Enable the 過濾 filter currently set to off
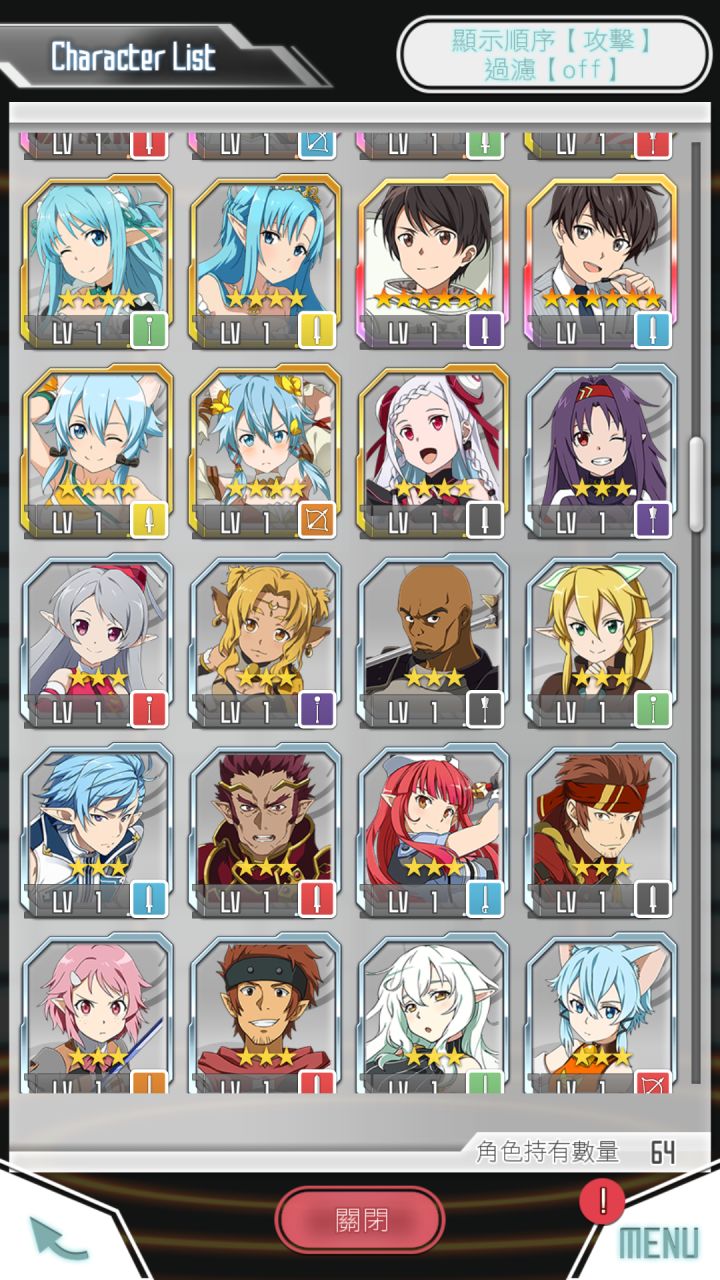 [553, 70]
